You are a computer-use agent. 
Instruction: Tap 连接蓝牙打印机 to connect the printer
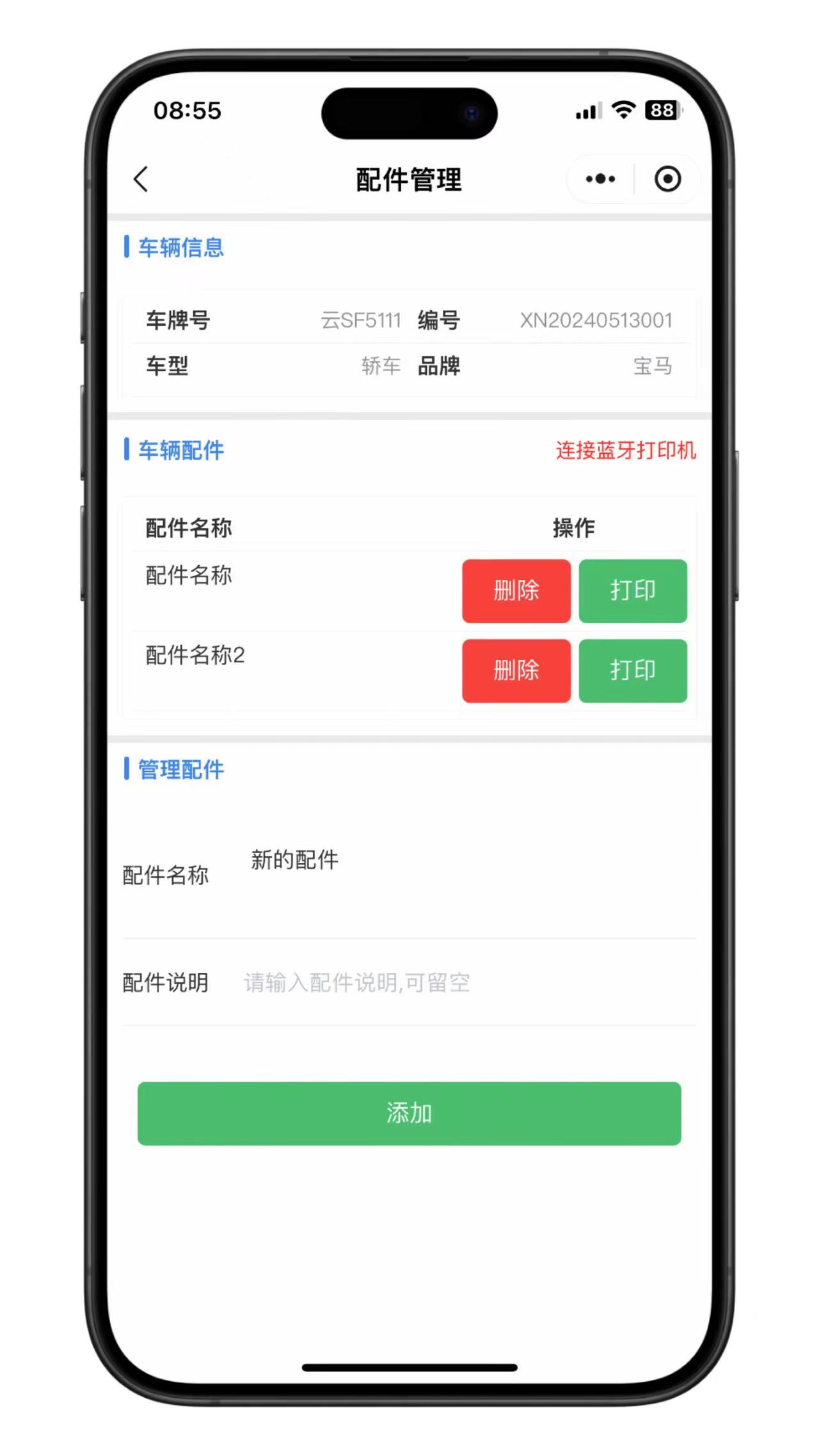point(625,450)
